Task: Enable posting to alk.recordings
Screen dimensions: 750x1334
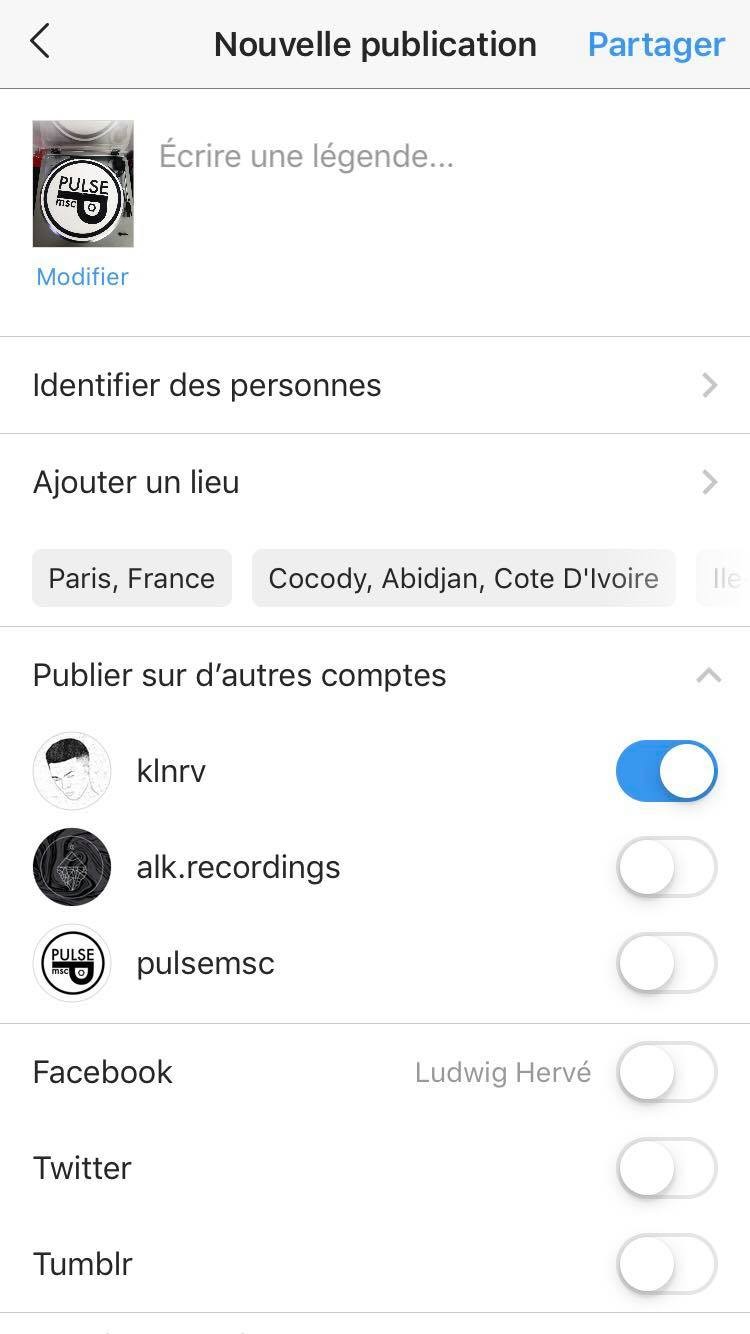Action: [667, 867]
